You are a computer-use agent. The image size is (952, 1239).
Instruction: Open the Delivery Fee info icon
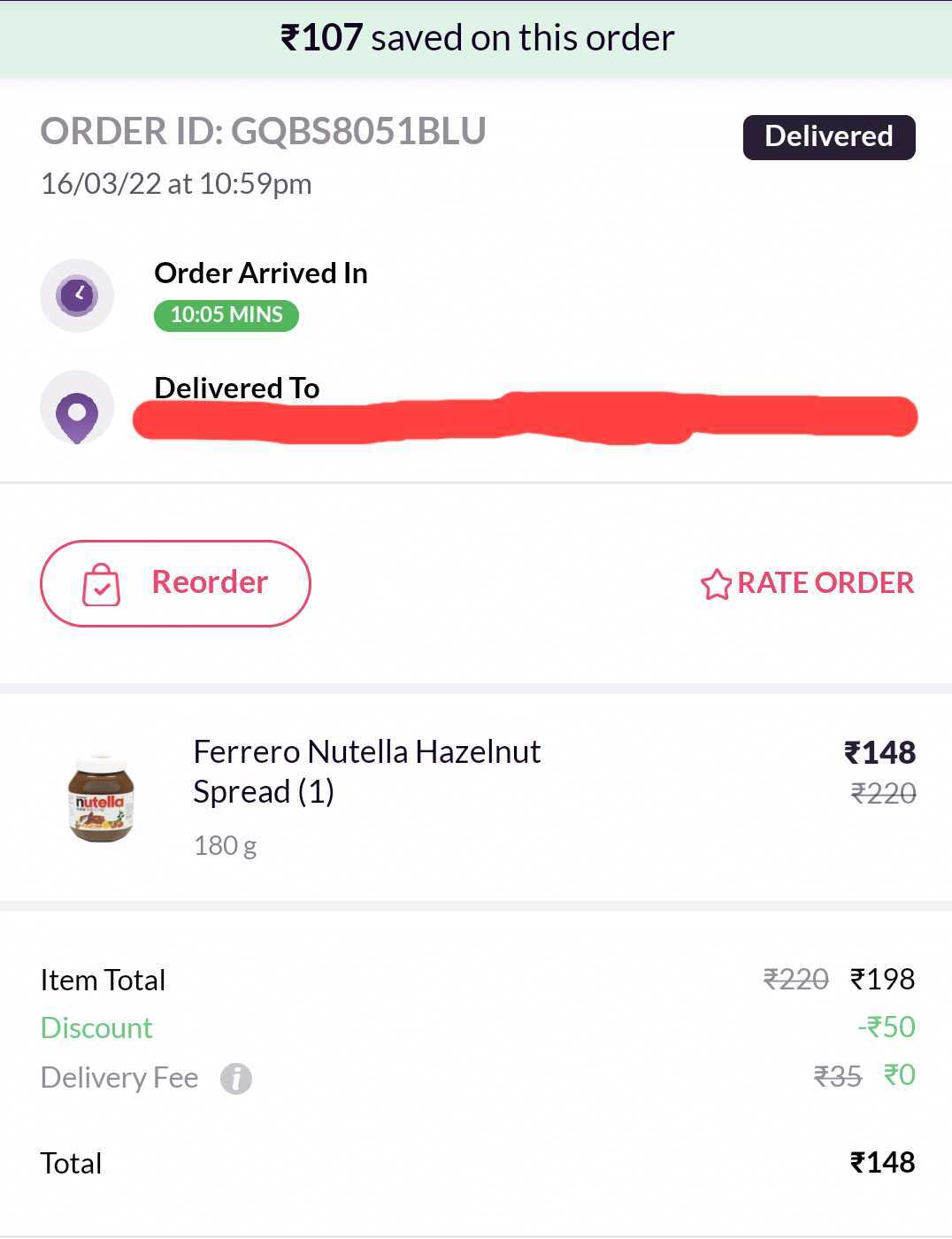pos(236,1079)
